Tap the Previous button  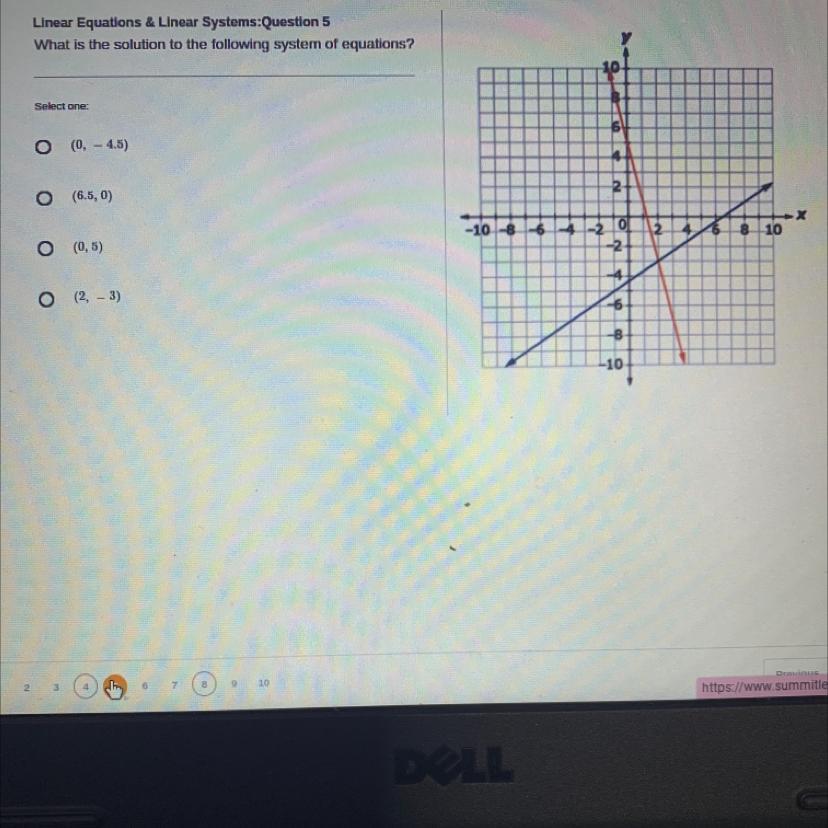pyautogui.click(x=797, y=670)
